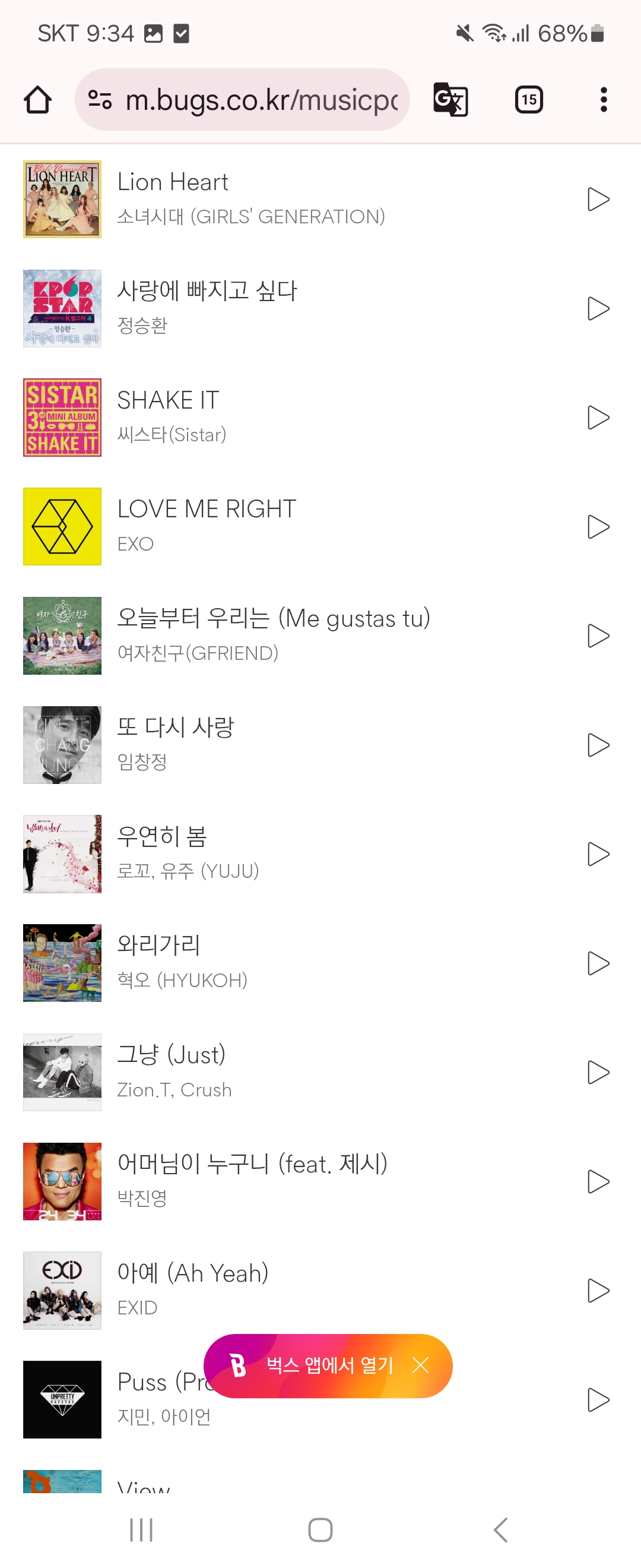Tap the Girls' Generation Lion Heart album cover
The height and width of the screenshot is (1568, 641).
tap(62, 198)
